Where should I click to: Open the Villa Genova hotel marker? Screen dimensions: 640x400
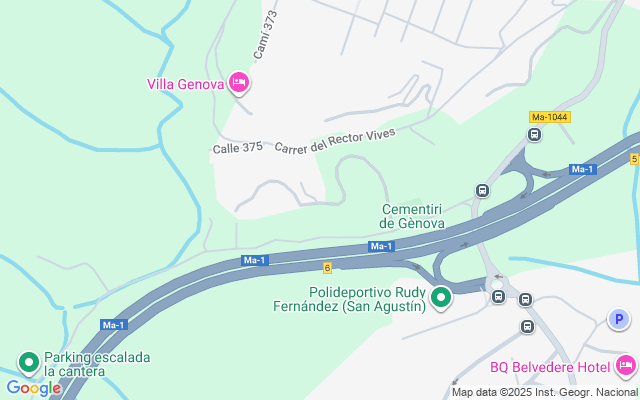(238, 83)
